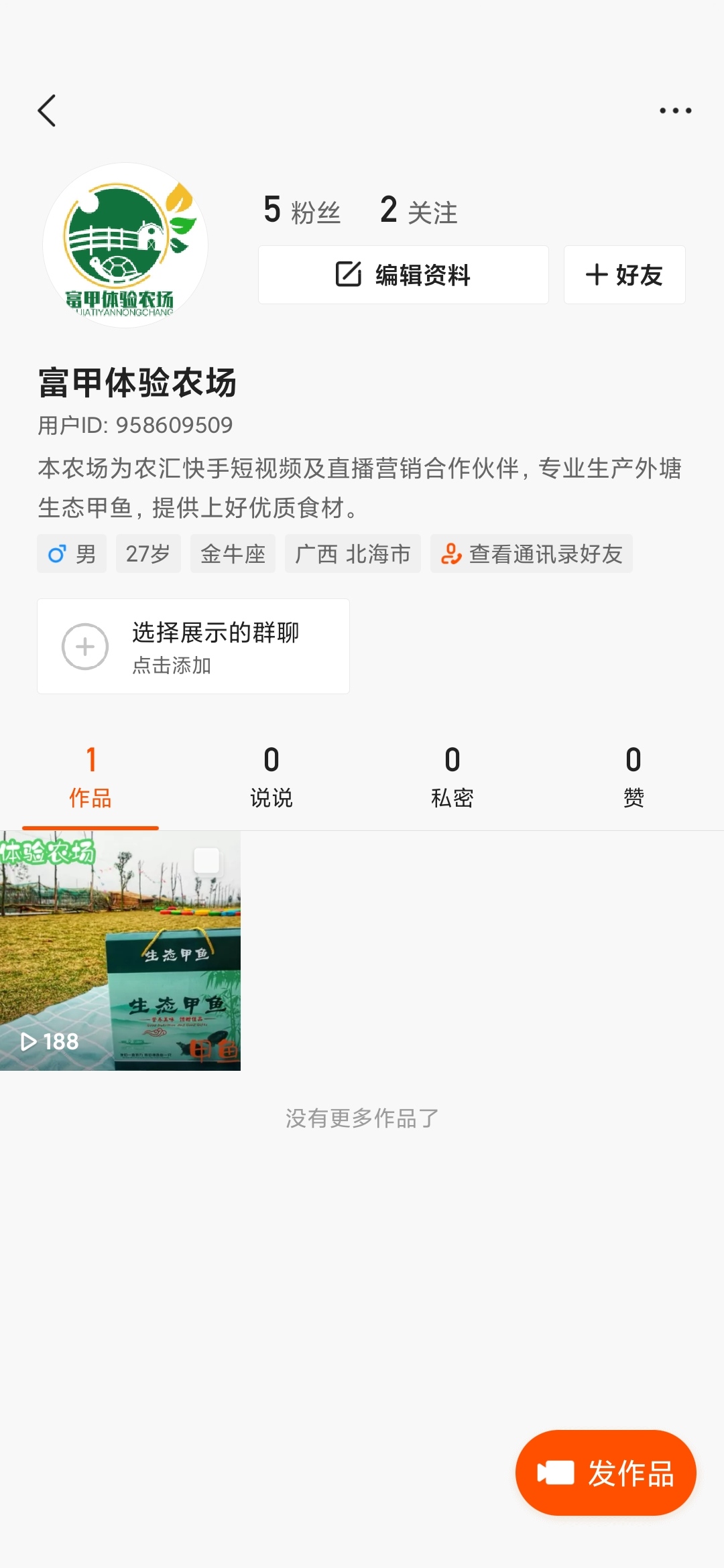Open the video with 188 plays

click(x=120, y=951)
